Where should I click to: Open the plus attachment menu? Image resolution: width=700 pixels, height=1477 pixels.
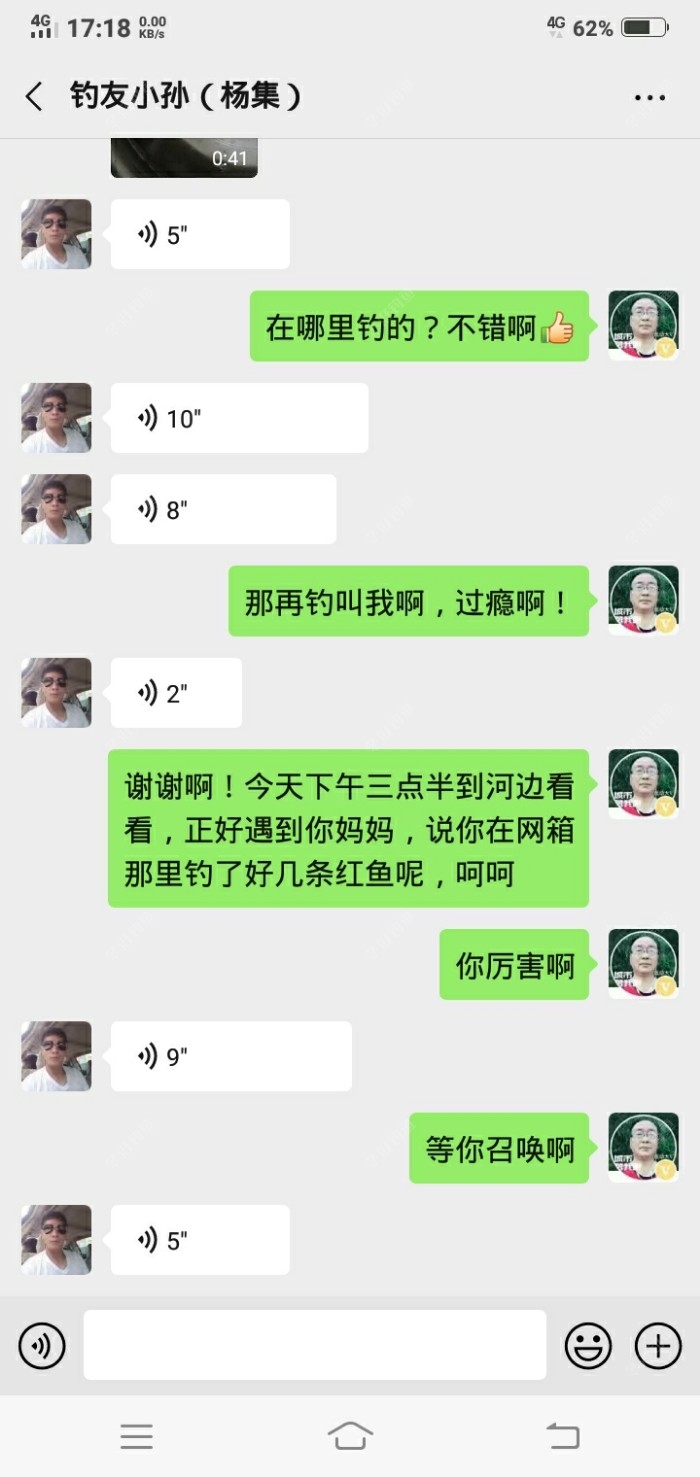pyautogui.click(x=658, y=1346)
